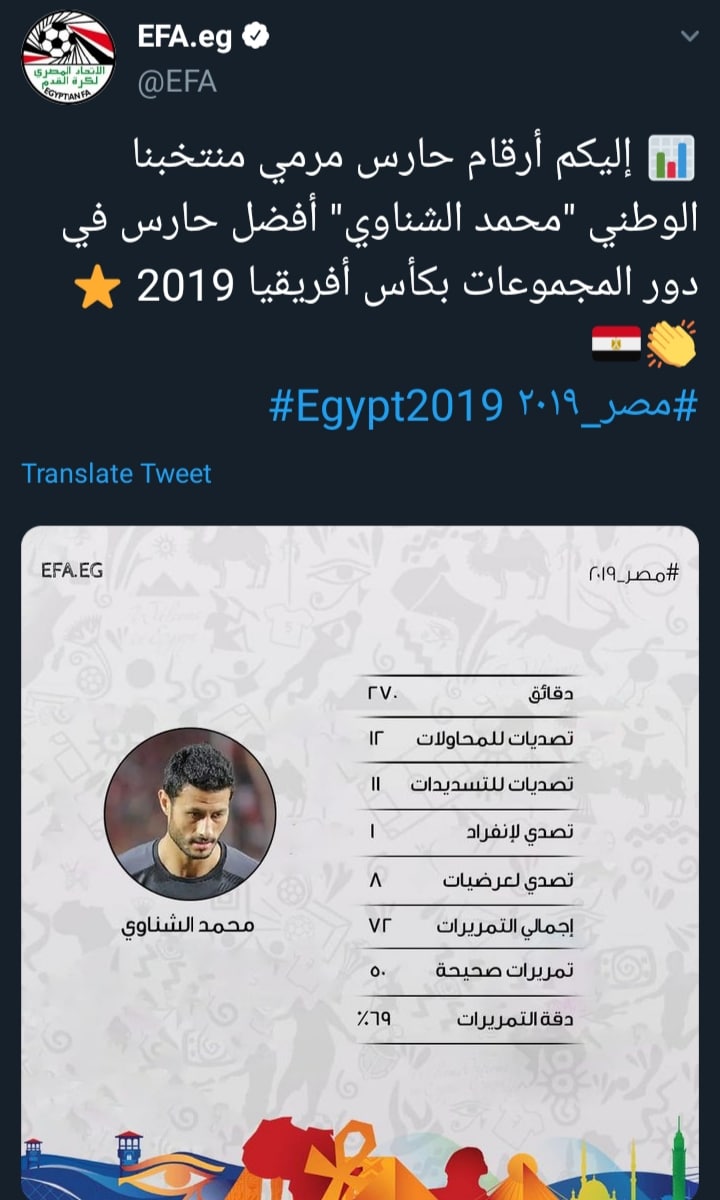Open the EFA.eg account name
This screenshot has height=1200, width=720.
185,38
